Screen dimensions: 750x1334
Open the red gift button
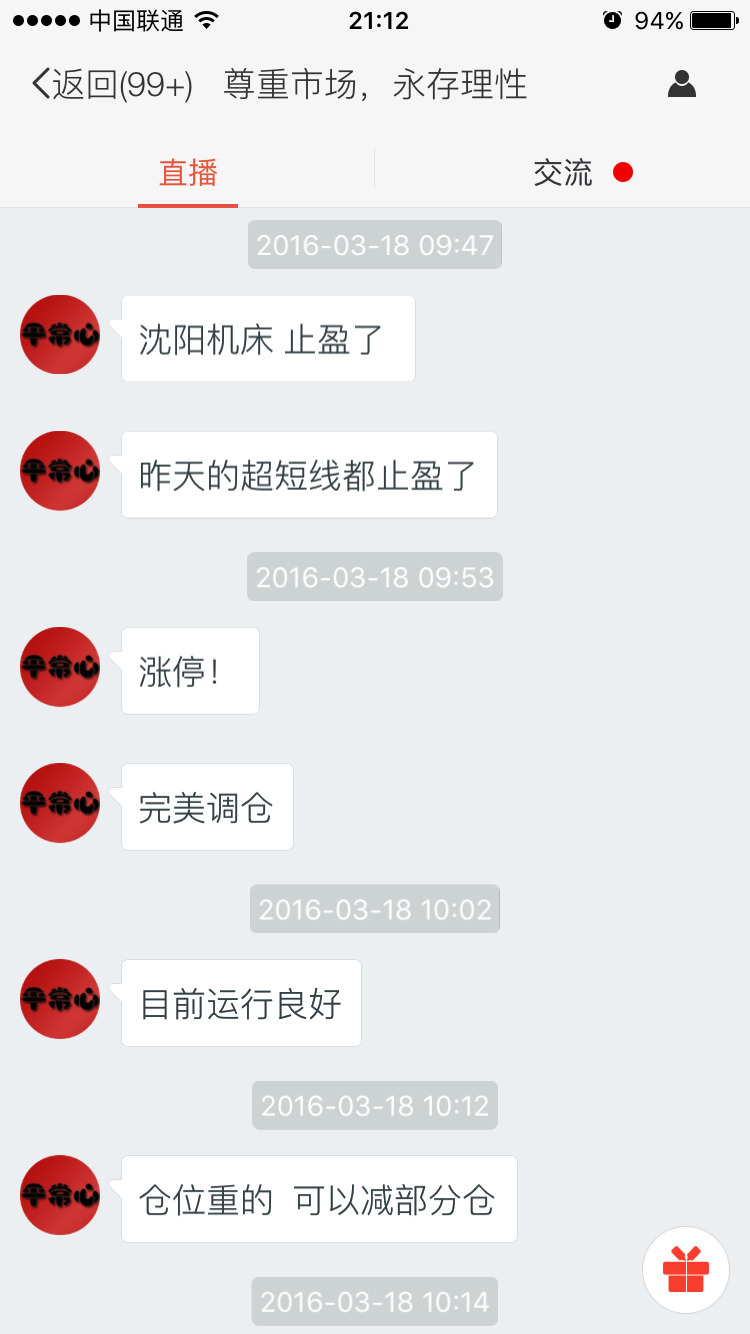pyautogui.click(x=685, y=1269)
